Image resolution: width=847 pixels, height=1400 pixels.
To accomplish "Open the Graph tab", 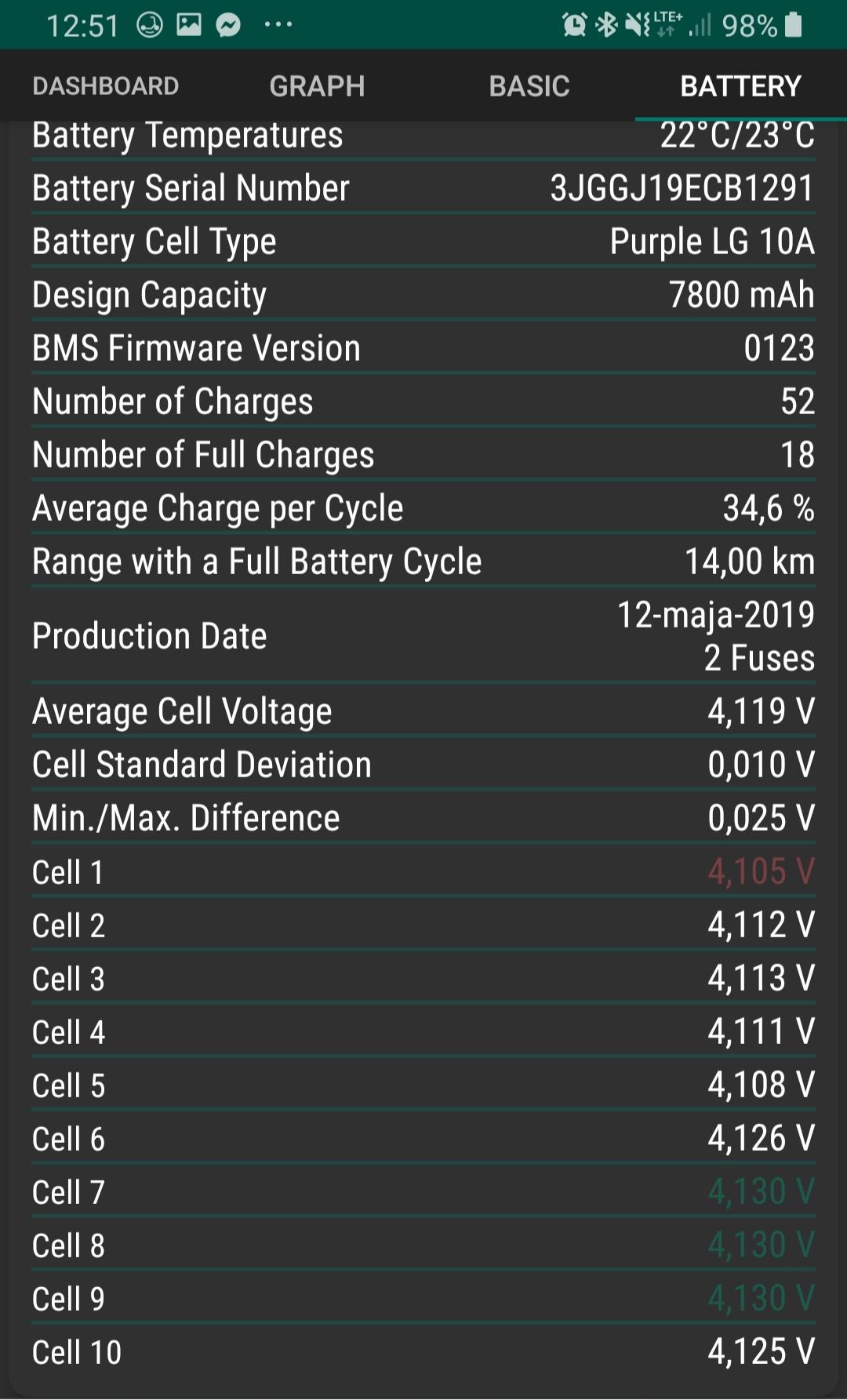I will [x=317, y=85].
